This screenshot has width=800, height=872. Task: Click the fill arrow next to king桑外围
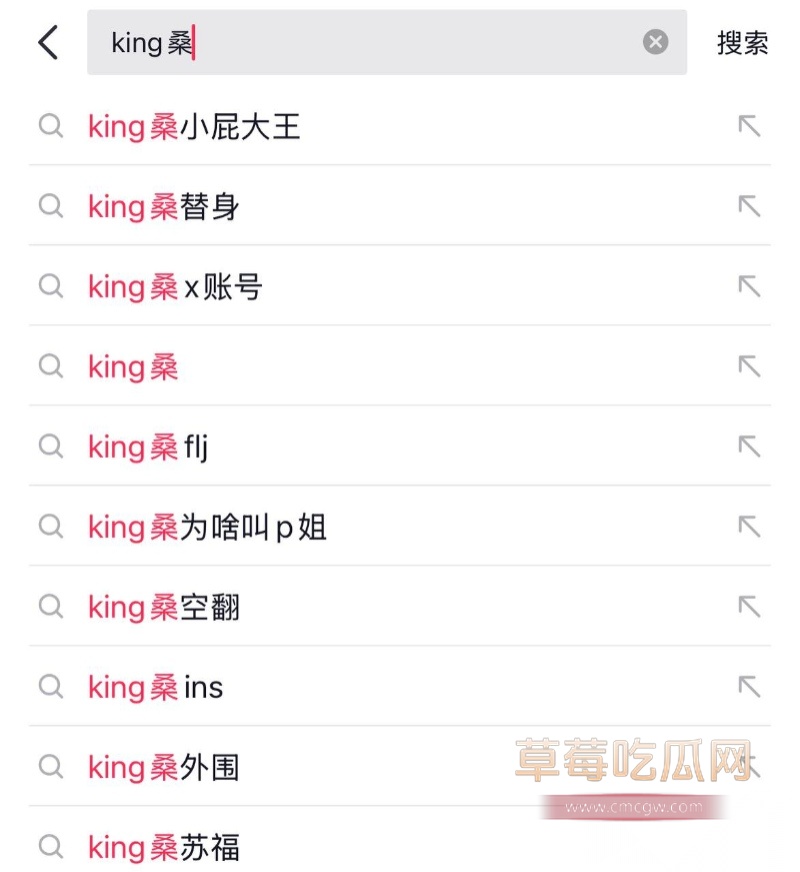coord(748,767)
